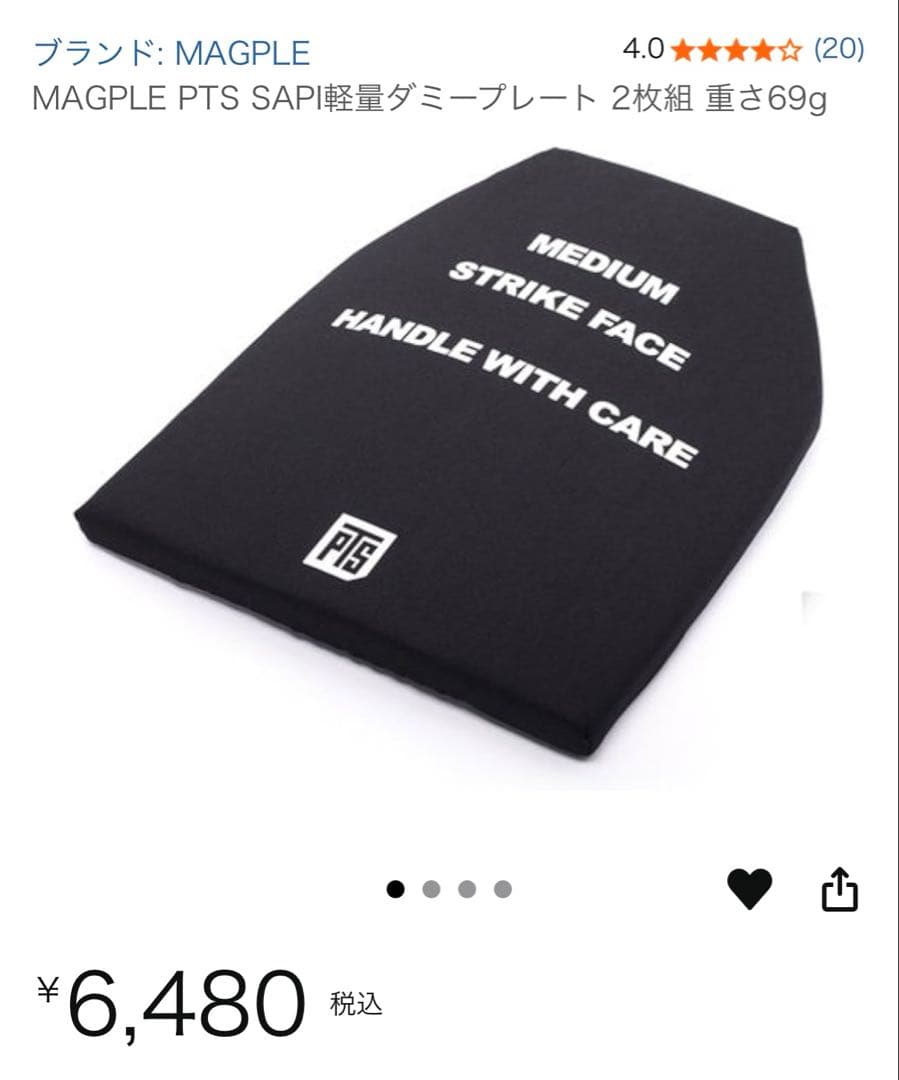The height and width of the screenshot is (1080, 899).
Task: Open the MAGPLE brand link
Action: (x=172, y=53)
